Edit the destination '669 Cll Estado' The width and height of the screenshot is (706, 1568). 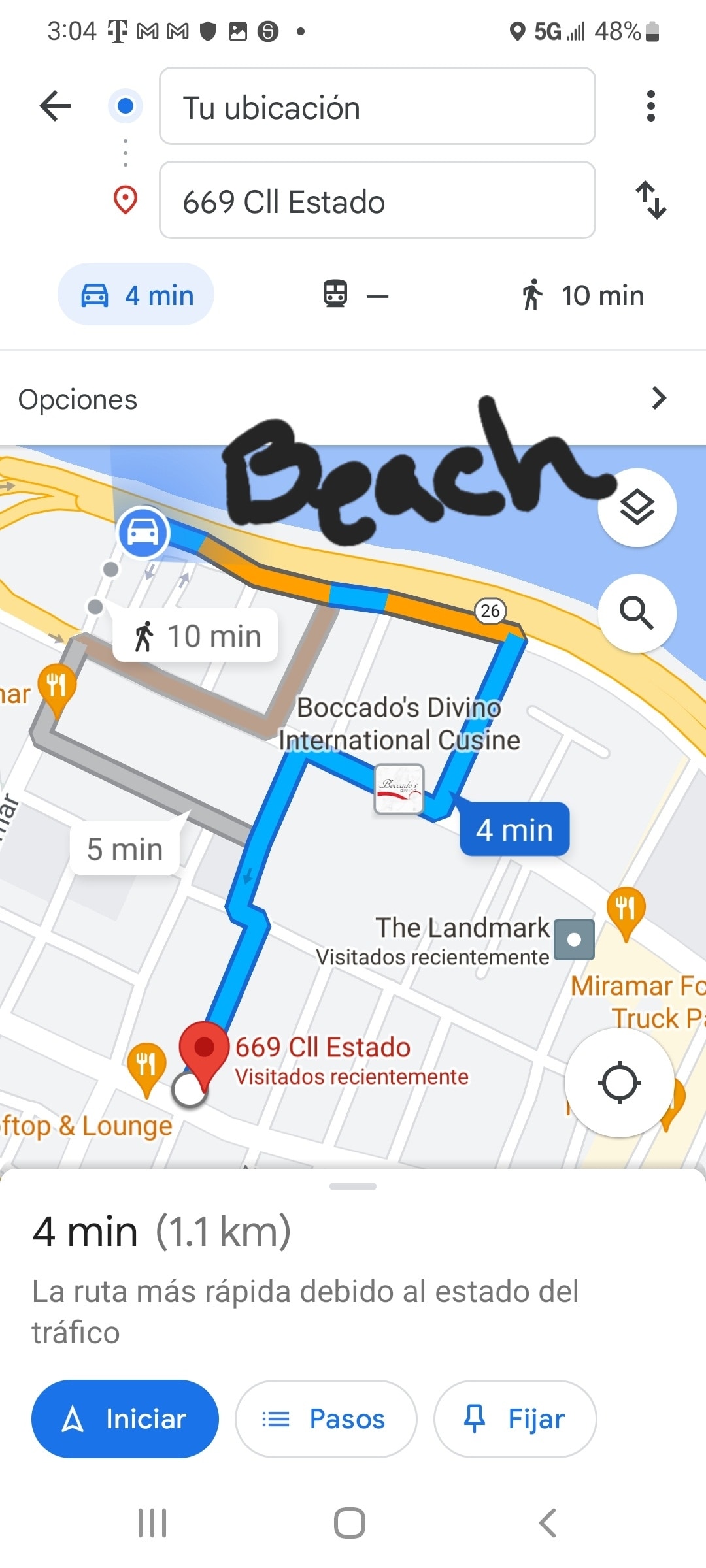(x=377, y=201)
